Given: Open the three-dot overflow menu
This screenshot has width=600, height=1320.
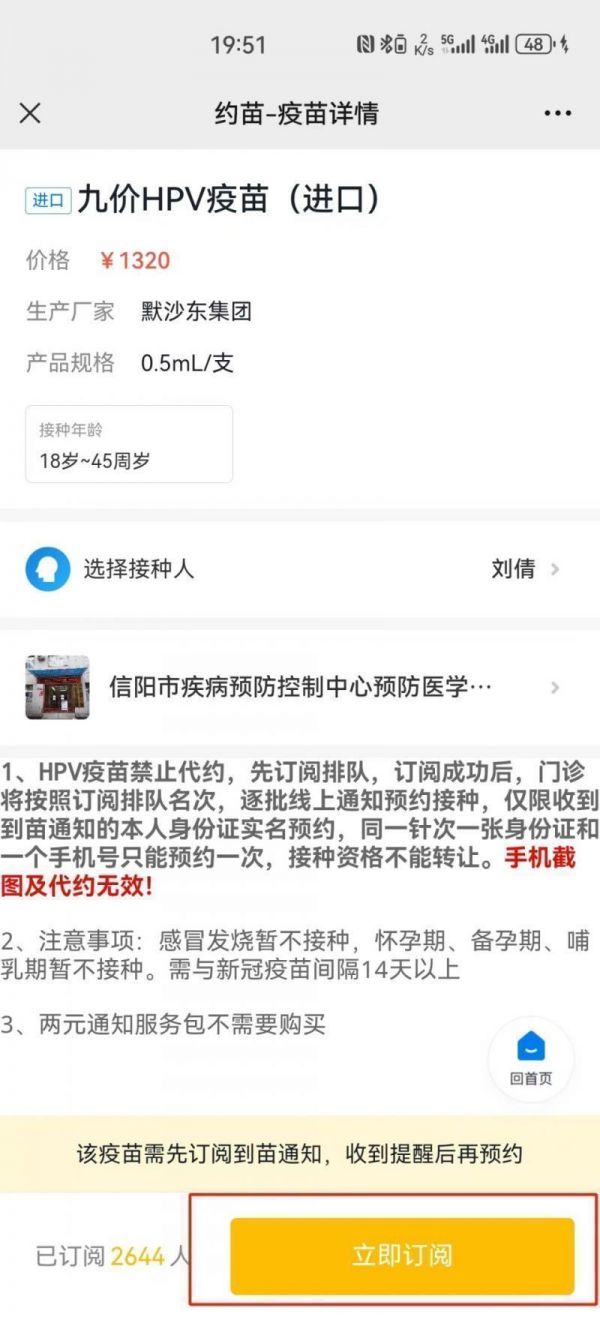Looking at the screenshot, I should (558, 113).
